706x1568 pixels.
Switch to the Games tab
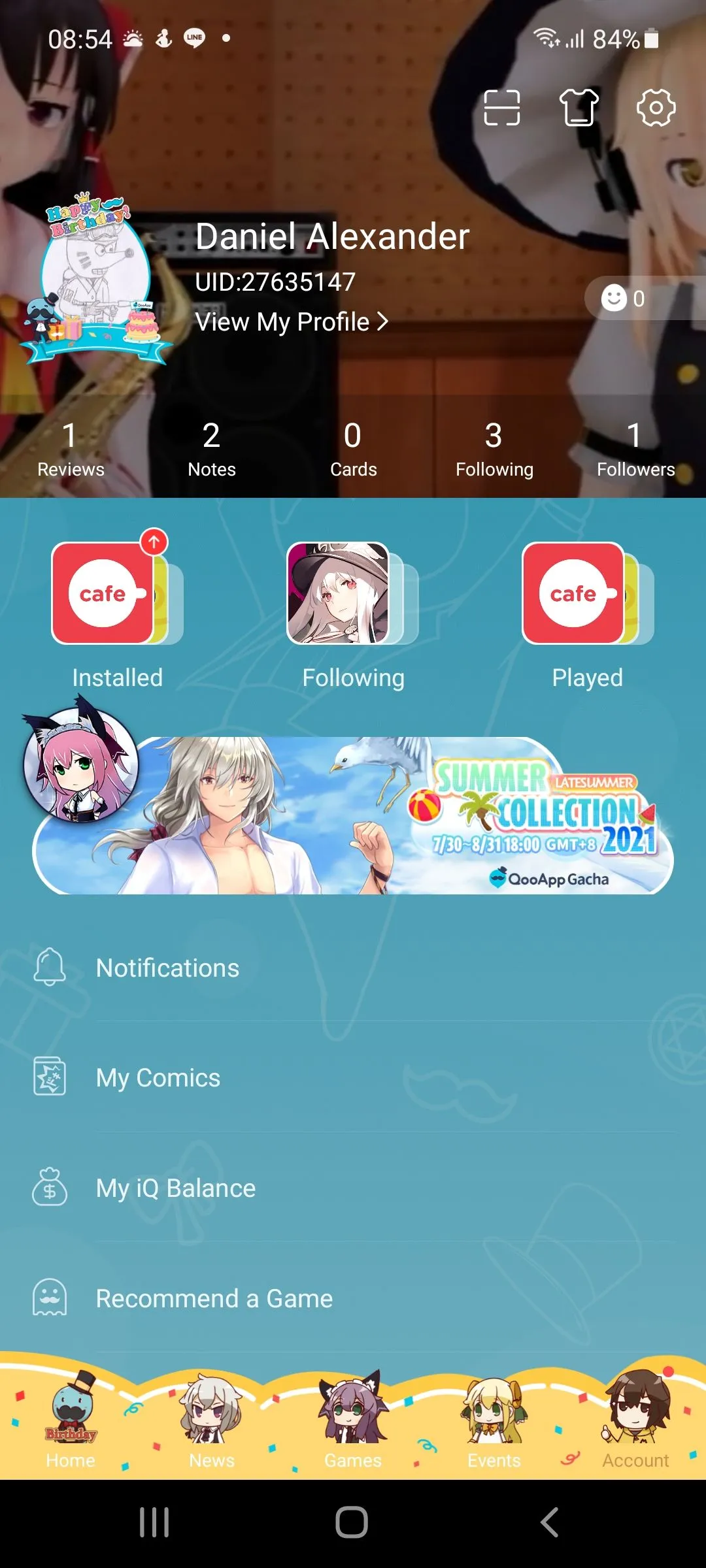(353, 1424)
